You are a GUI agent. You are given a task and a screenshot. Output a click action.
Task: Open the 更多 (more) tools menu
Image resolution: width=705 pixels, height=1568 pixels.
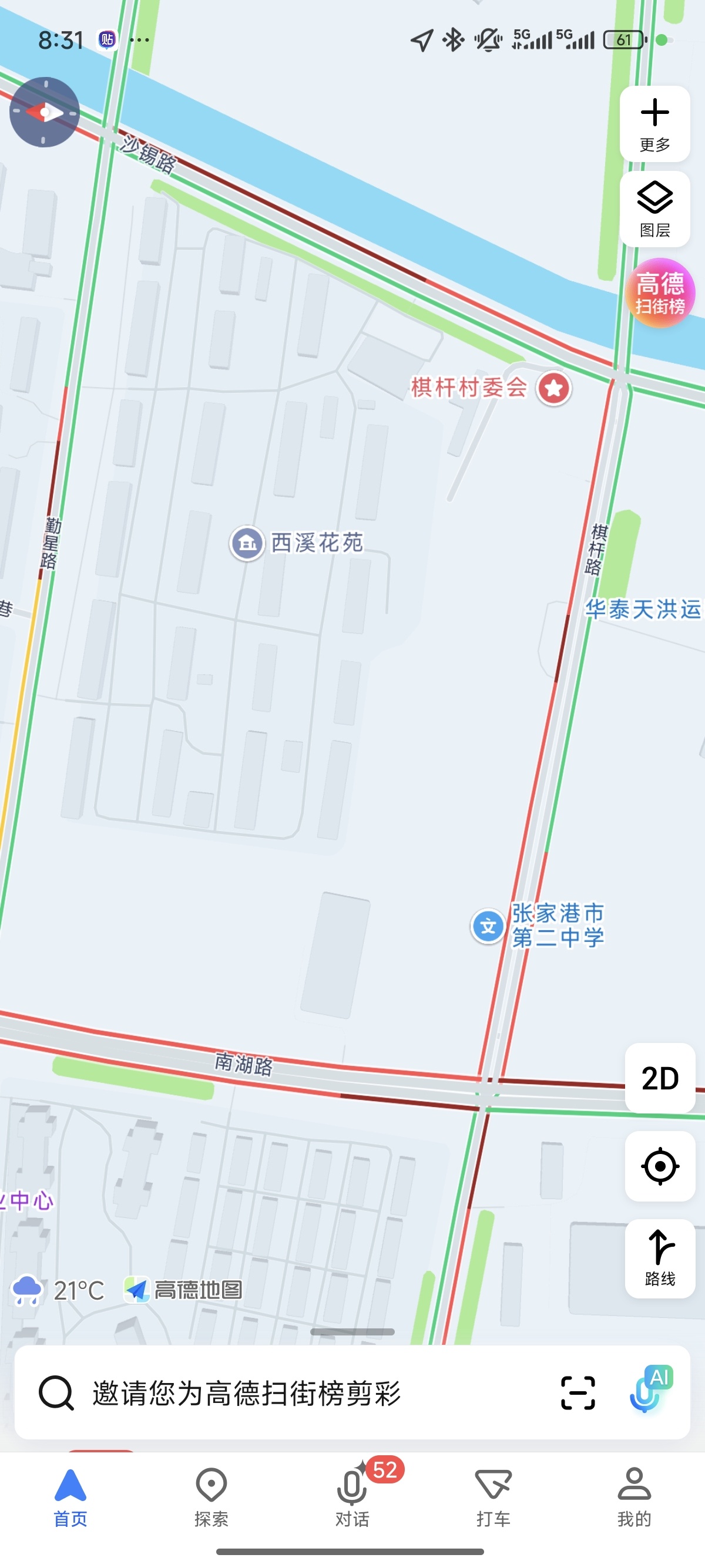coord(654,124)
